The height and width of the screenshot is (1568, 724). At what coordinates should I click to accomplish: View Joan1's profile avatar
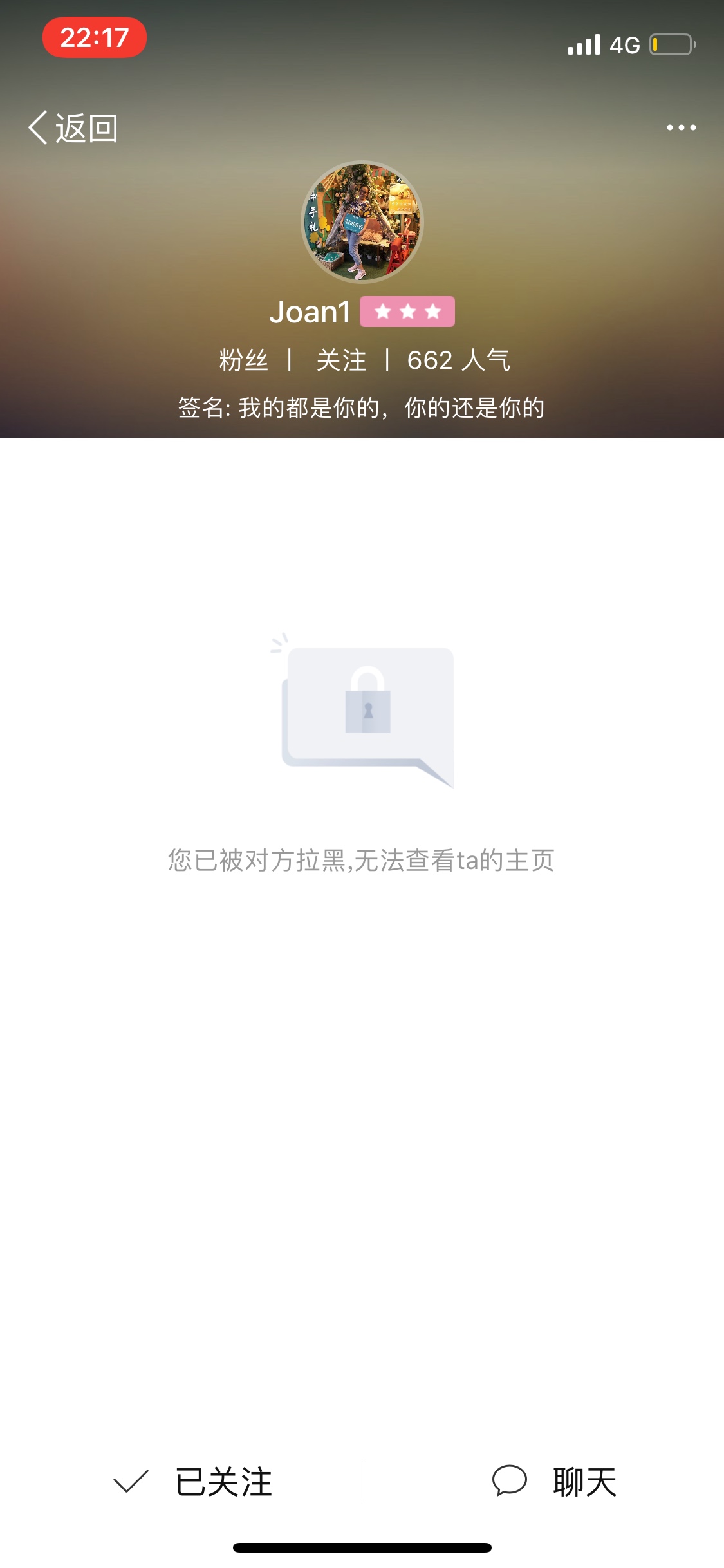362,222
